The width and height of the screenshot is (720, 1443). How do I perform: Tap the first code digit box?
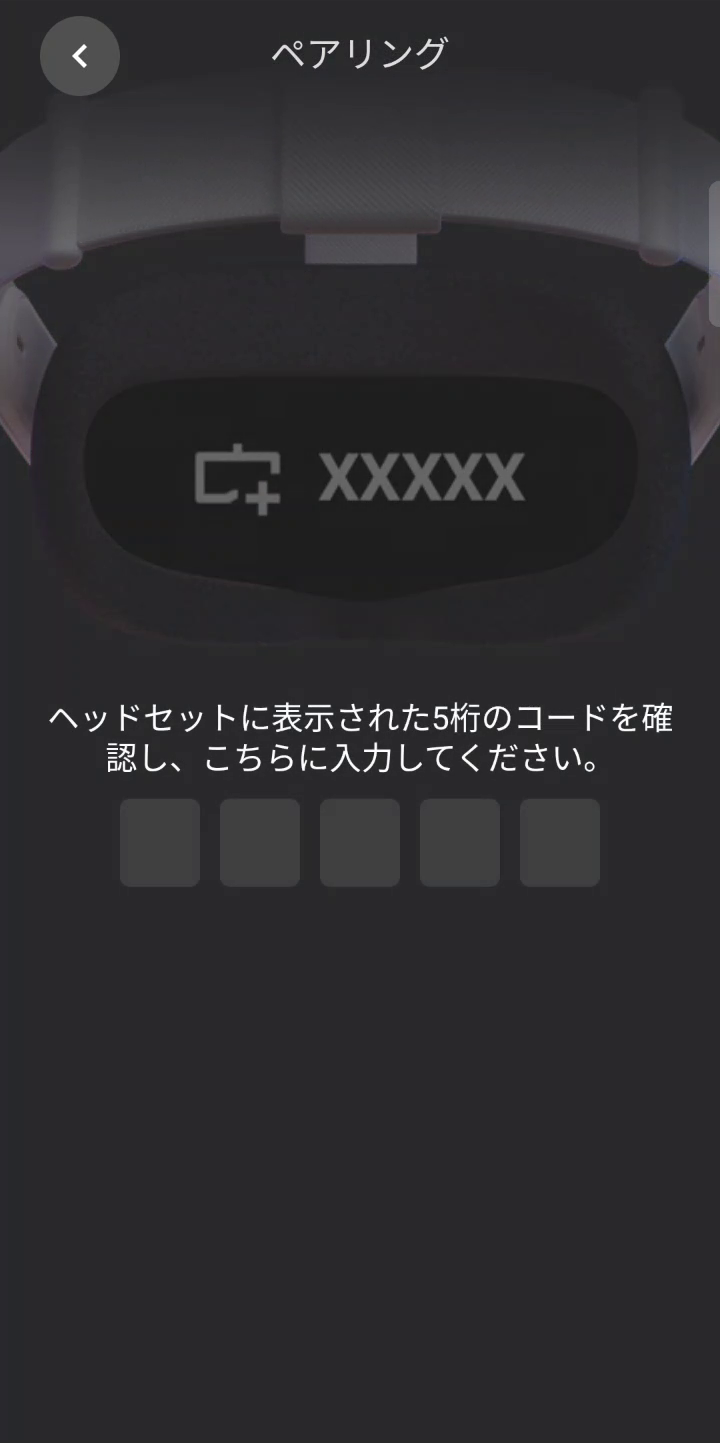tap(160, 842)
